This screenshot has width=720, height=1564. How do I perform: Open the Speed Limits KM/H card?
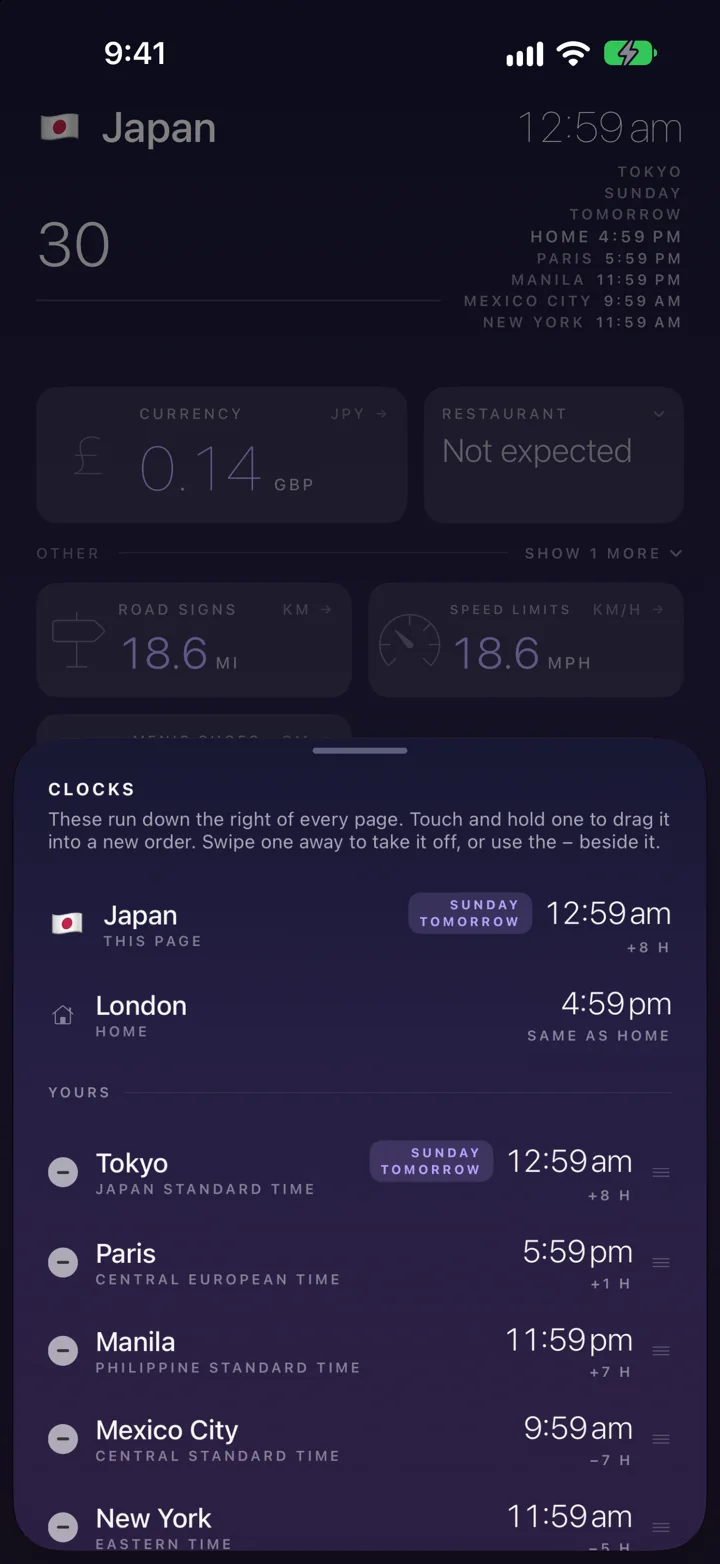click(526, 640)
